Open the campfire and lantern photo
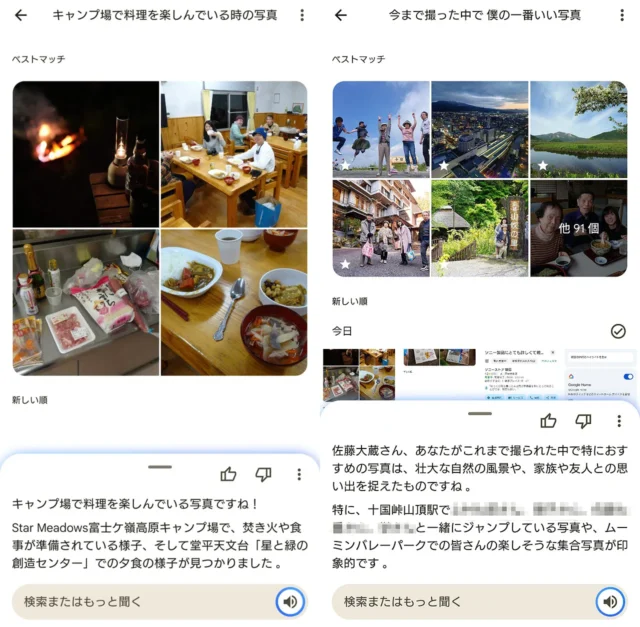Viewport: 640px width, 627px height. (86, 154)
